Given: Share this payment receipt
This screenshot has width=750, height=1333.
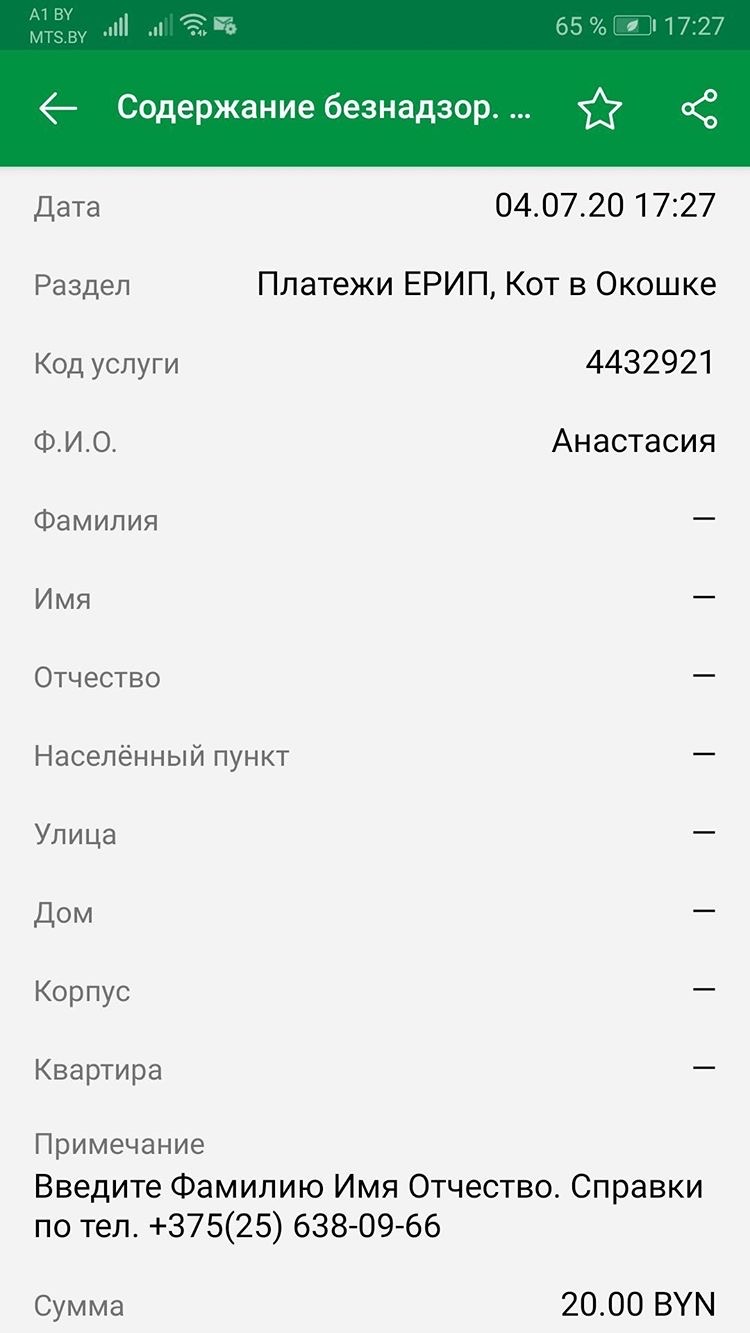Looking at the screenshot, I should (700, 108).
